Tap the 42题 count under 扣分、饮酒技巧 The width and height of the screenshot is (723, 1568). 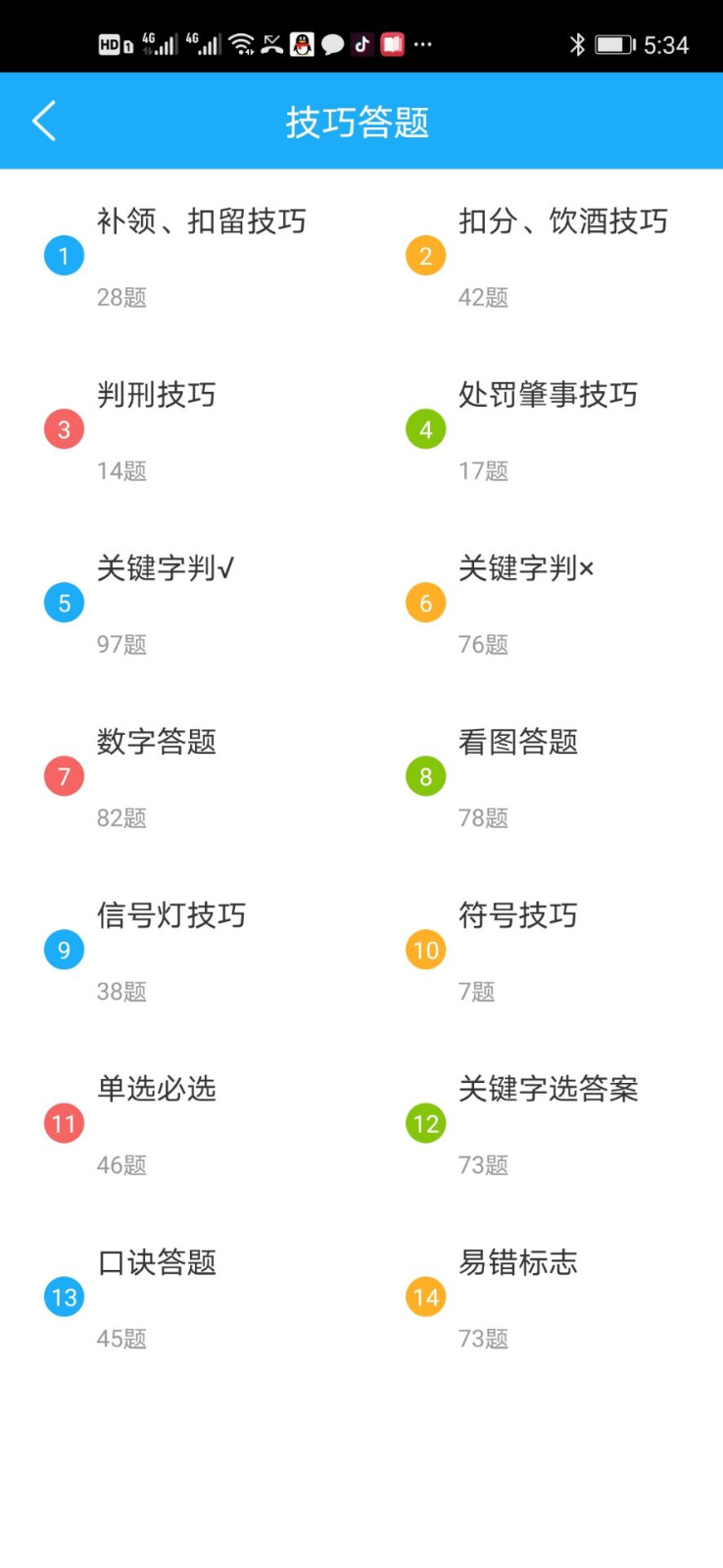[x=483, y=297]
